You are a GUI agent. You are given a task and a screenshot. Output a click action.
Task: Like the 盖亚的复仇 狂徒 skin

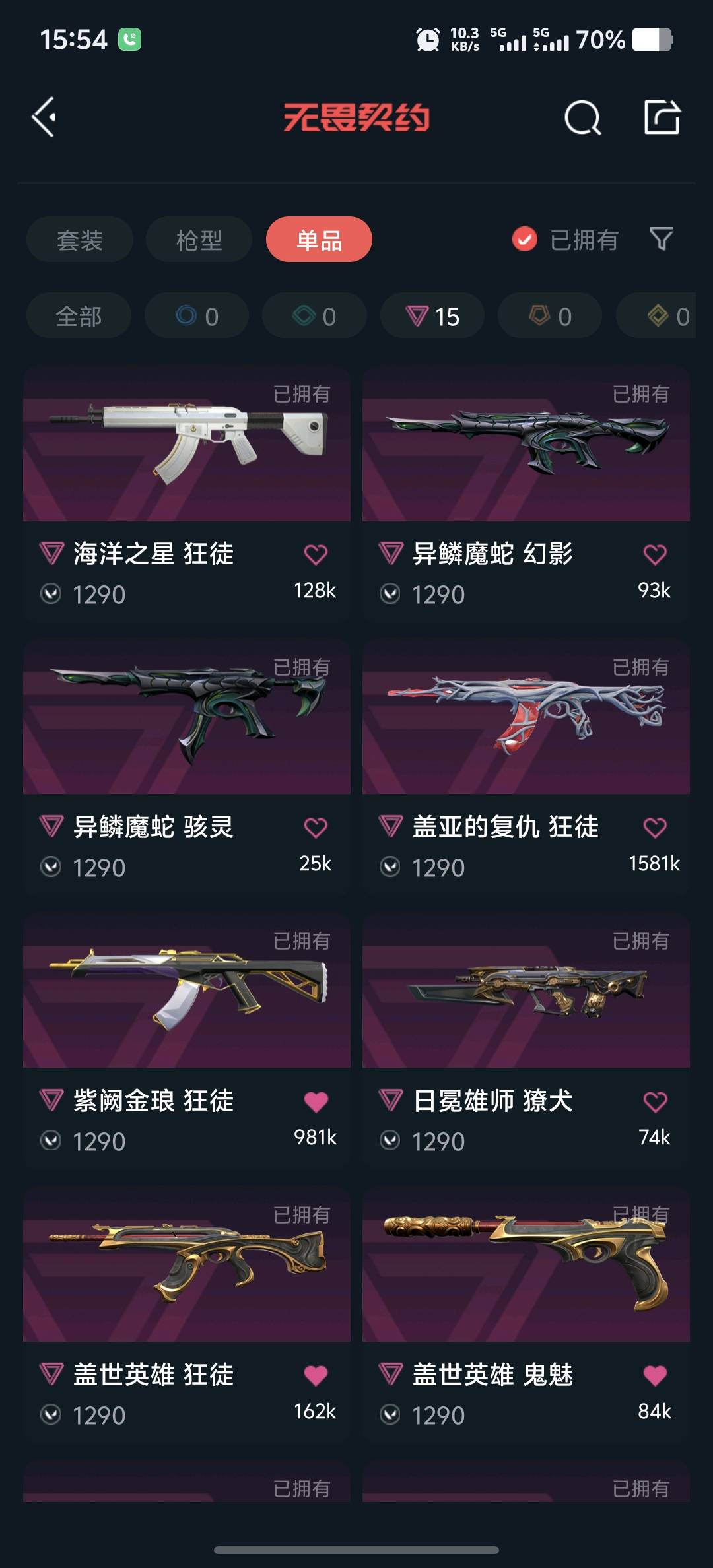click(x=654, y=828)
